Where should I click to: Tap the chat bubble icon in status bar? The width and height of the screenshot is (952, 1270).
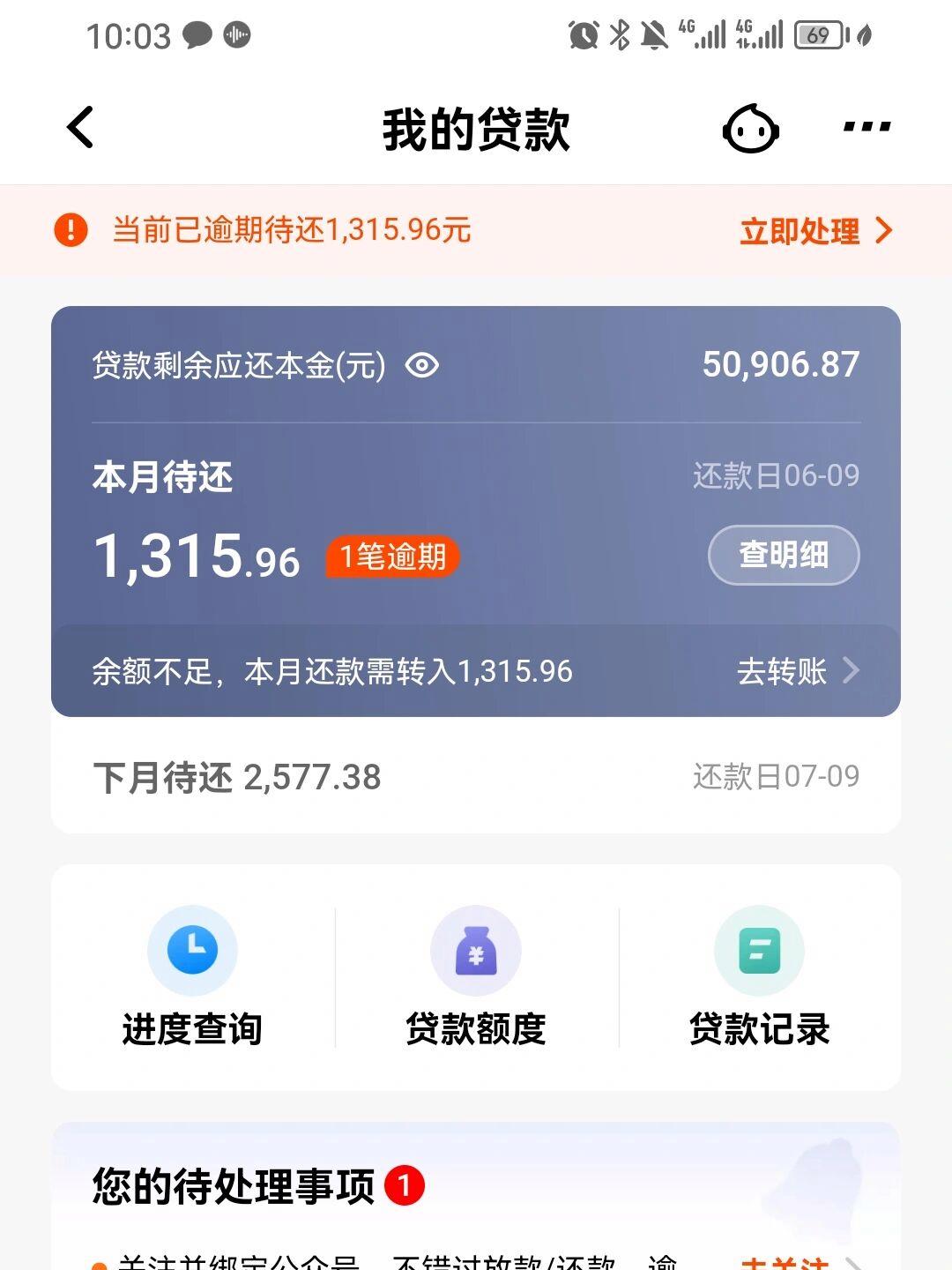click(197, 35)
